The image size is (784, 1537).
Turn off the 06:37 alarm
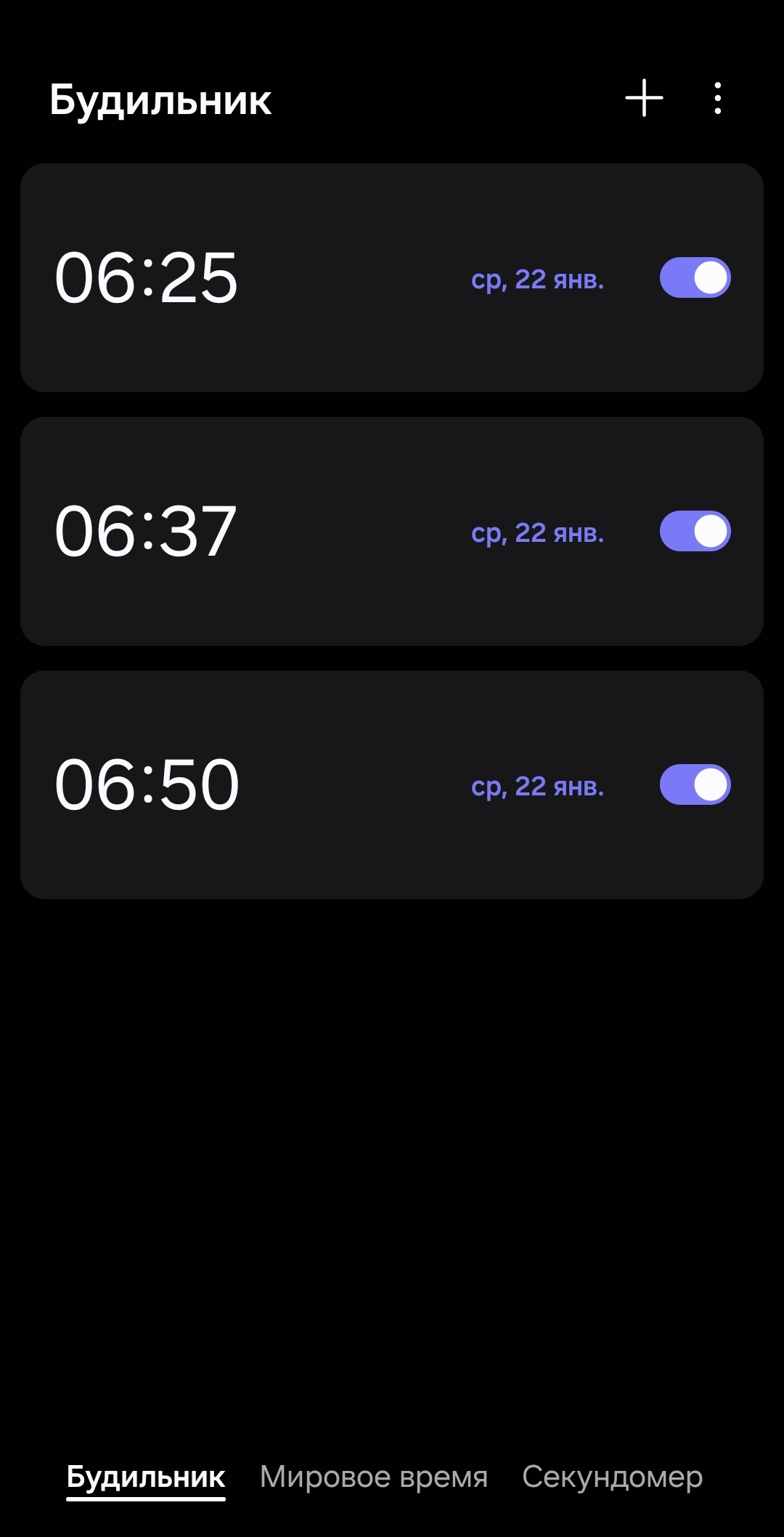coord(695,532)
